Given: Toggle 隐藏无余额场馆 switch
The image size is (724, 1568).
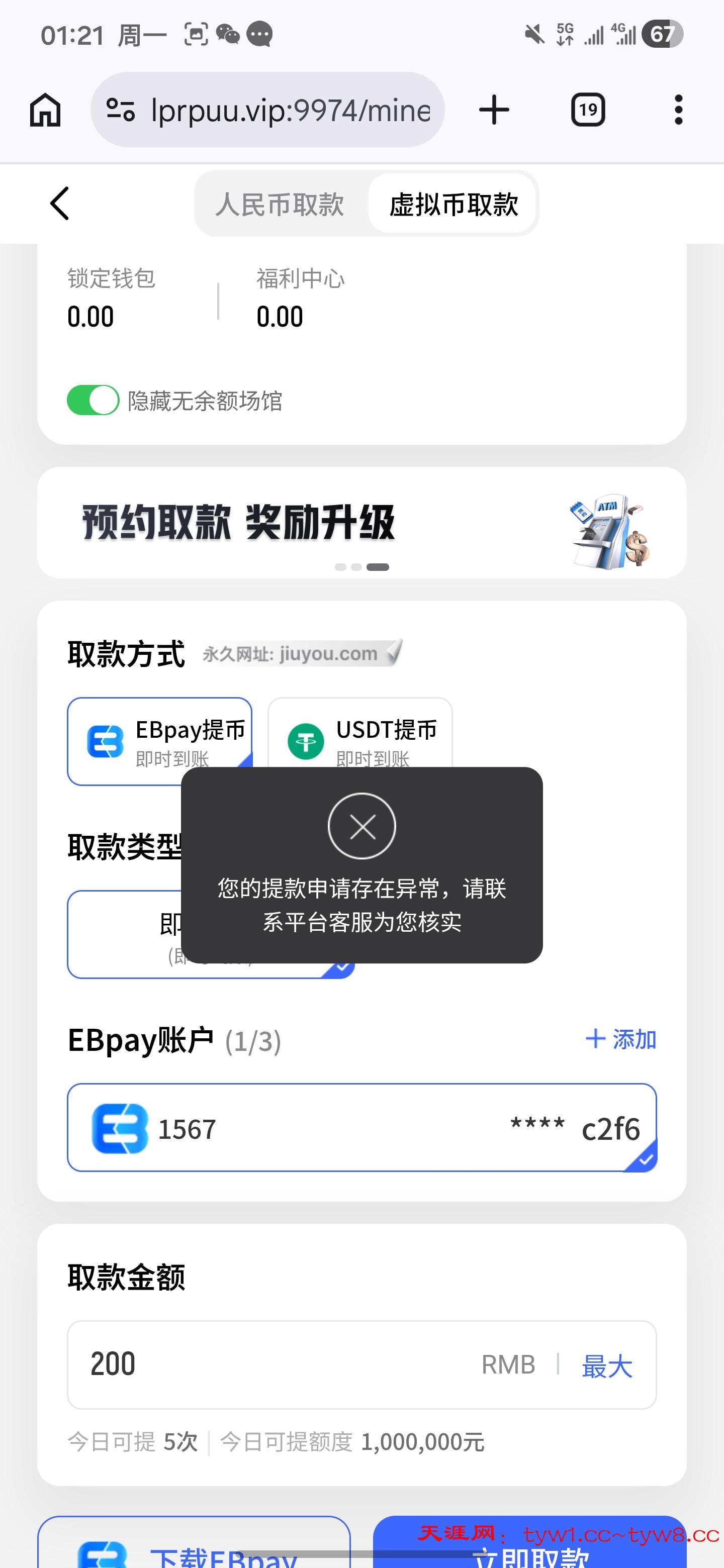Looking at the screenshot, I should tap(93, 401).
